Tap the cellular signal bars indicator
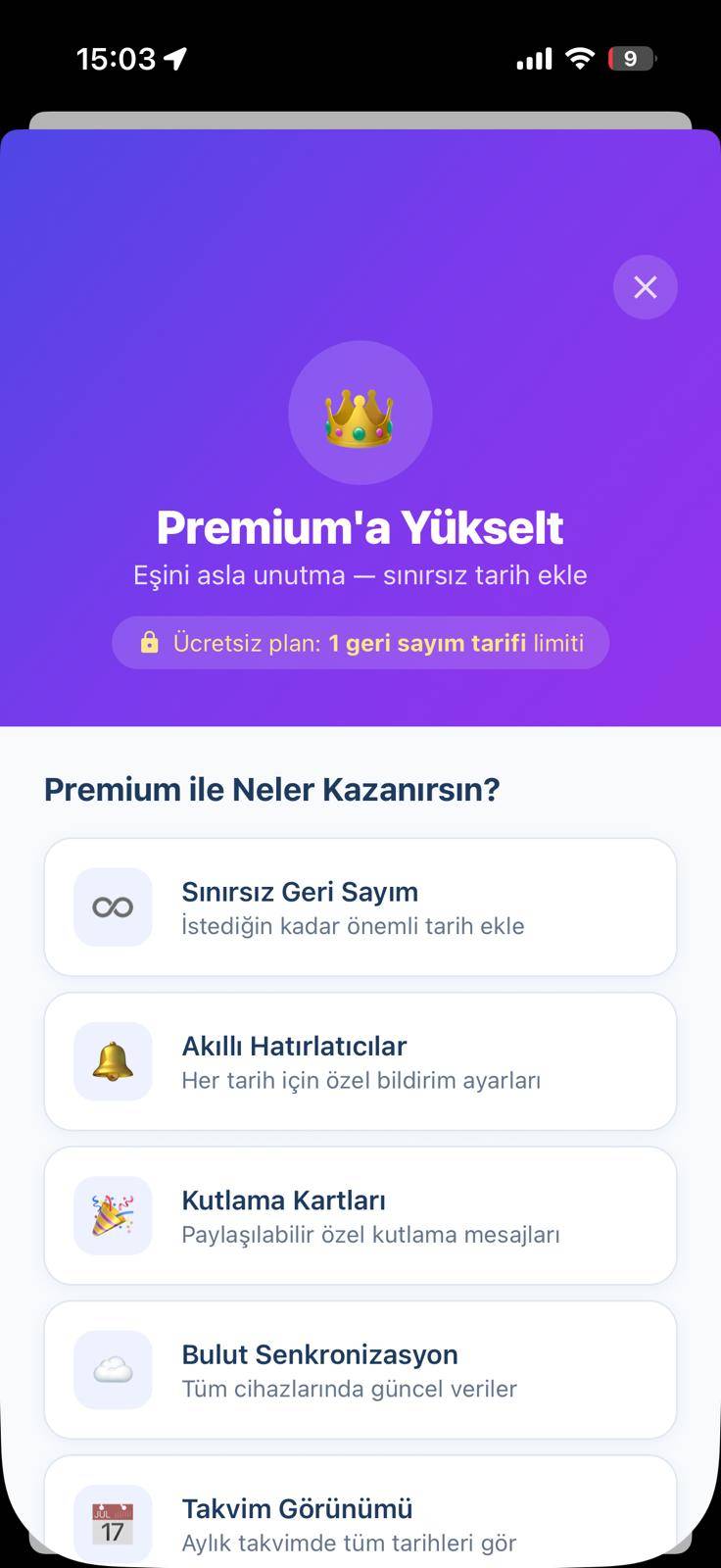 (x=533, y=58)
